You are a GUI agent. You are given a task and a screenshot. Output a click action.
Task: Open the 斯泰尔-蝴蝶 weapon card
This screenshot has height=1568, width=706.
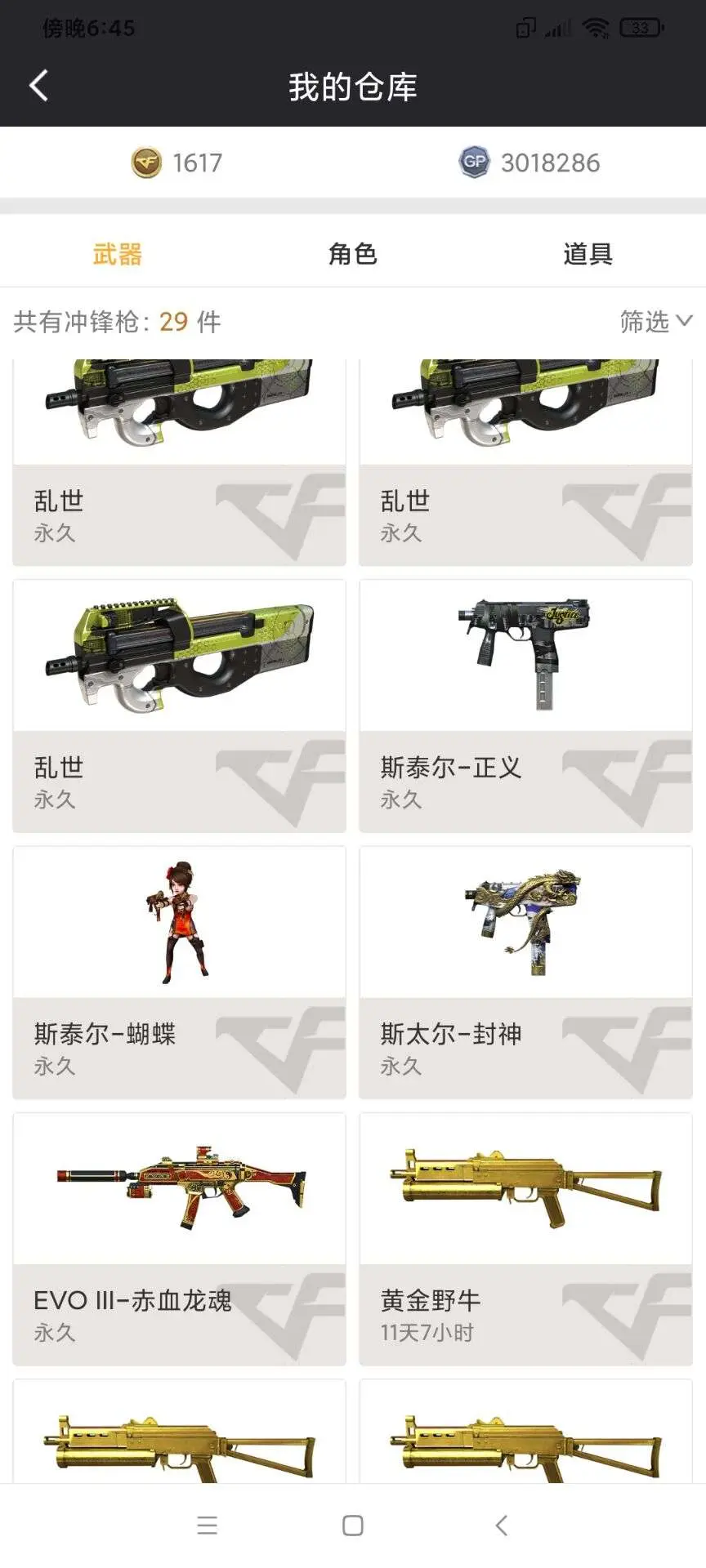click(x=179, y=973)
